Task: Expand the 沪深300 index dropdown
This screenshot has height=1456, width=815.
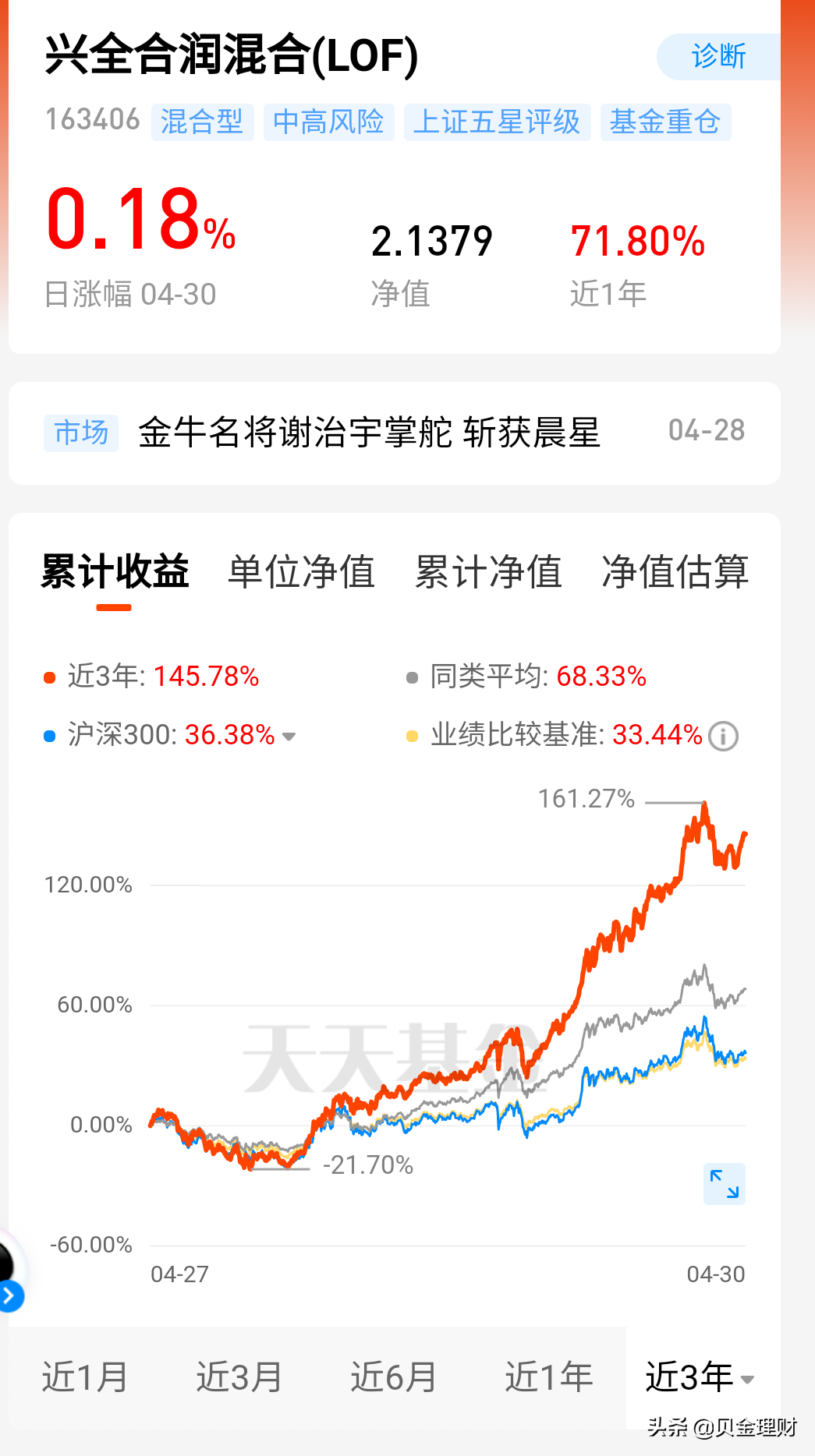Action: coord(289,736)
